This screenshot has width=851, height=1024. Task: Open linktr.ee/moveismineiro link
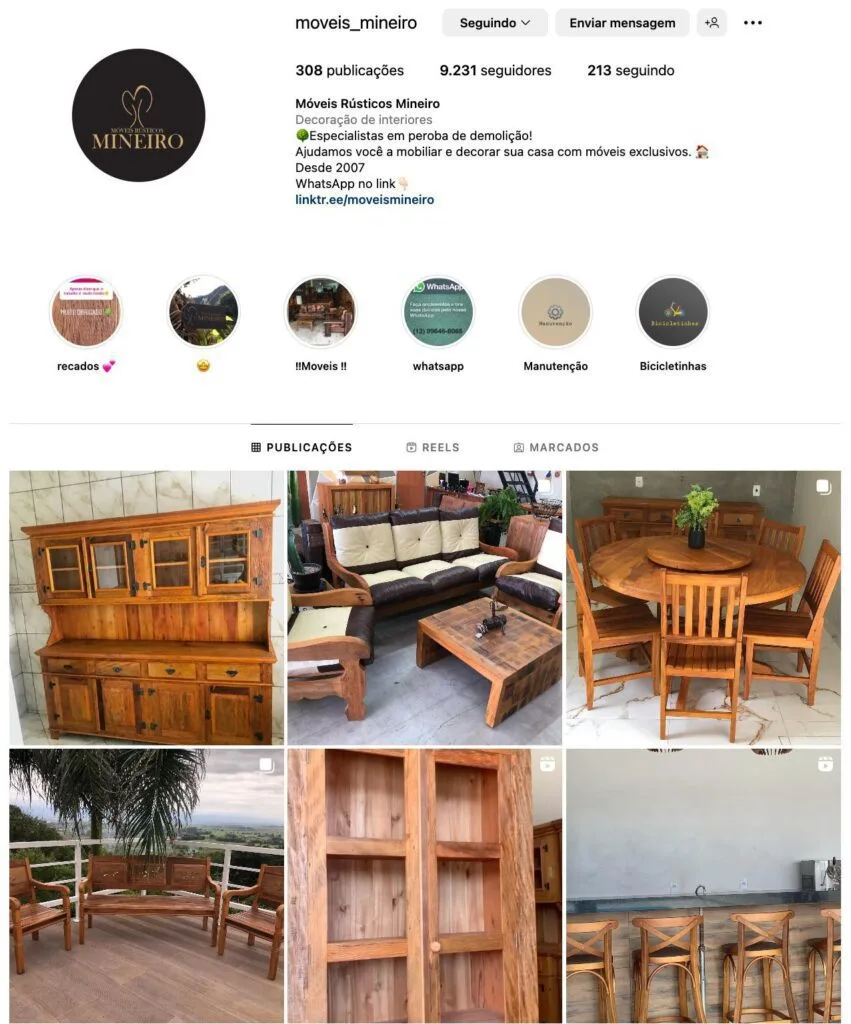coord(365,200)
